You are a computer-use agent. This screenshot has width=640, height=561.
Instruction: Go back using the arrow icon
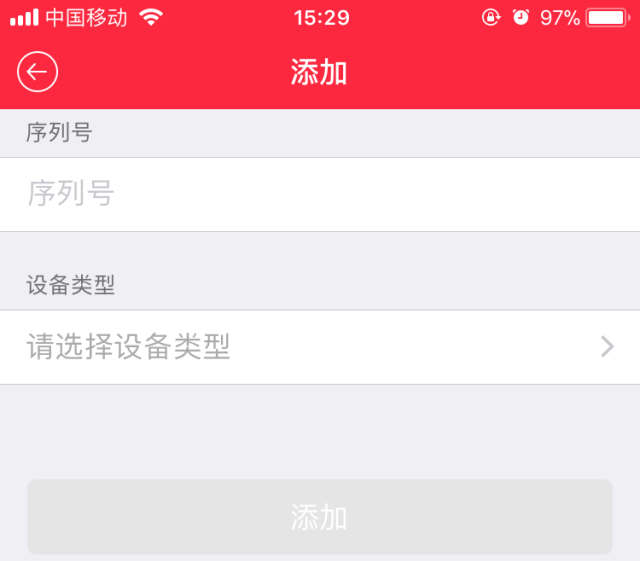click(38, 72)
